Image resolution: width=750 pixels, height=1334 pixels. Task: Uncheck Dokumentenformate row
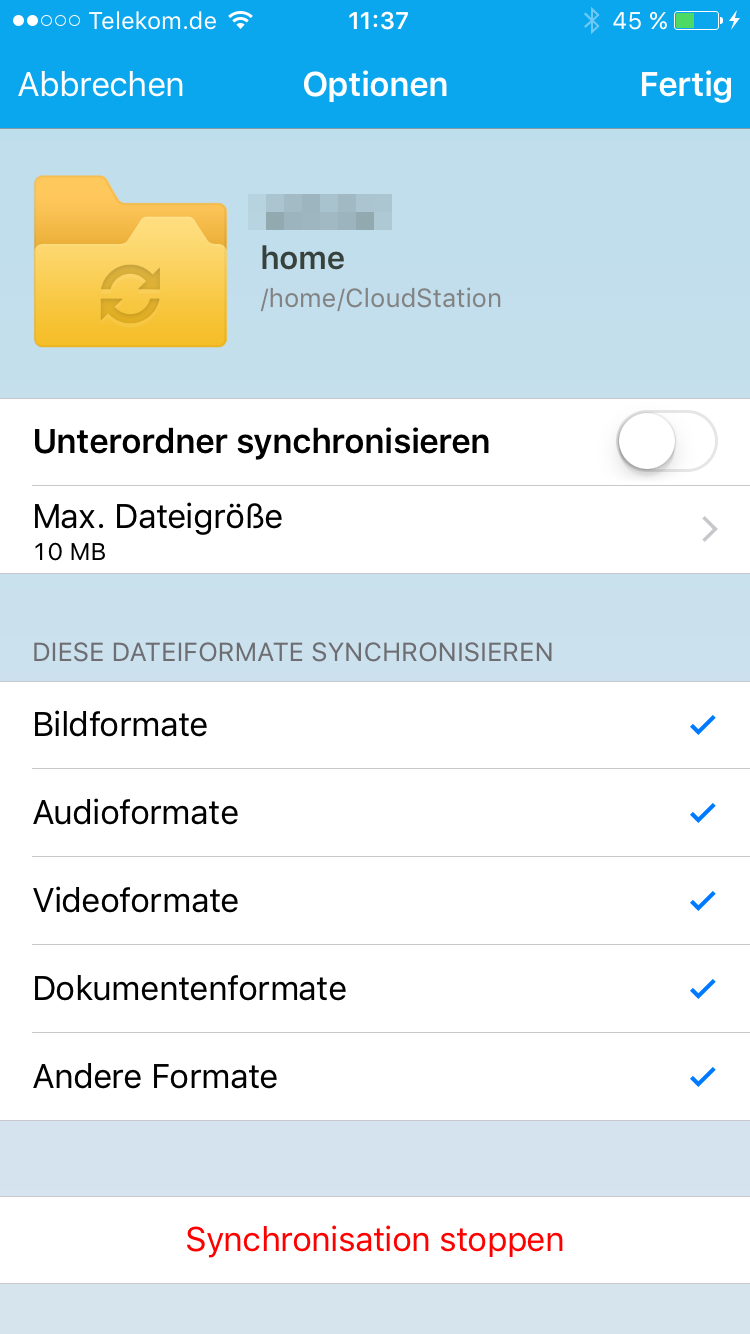tap(375, 989)
